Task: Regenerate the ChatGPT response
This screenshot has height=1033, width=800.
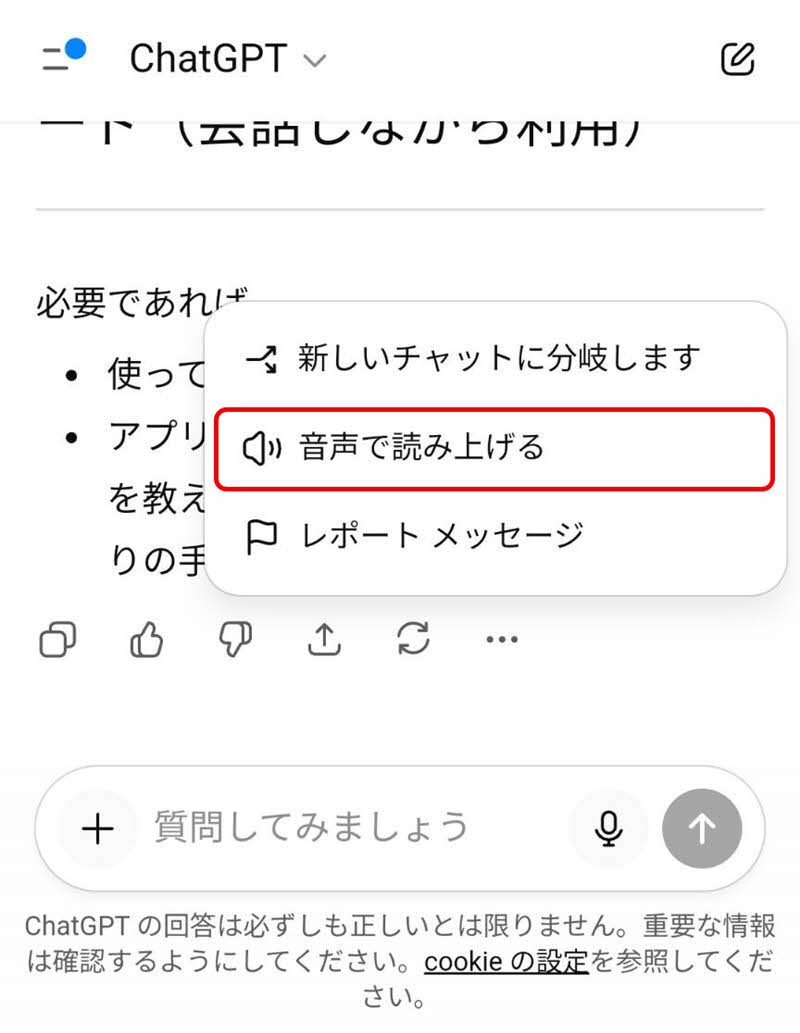Action: 414,639
